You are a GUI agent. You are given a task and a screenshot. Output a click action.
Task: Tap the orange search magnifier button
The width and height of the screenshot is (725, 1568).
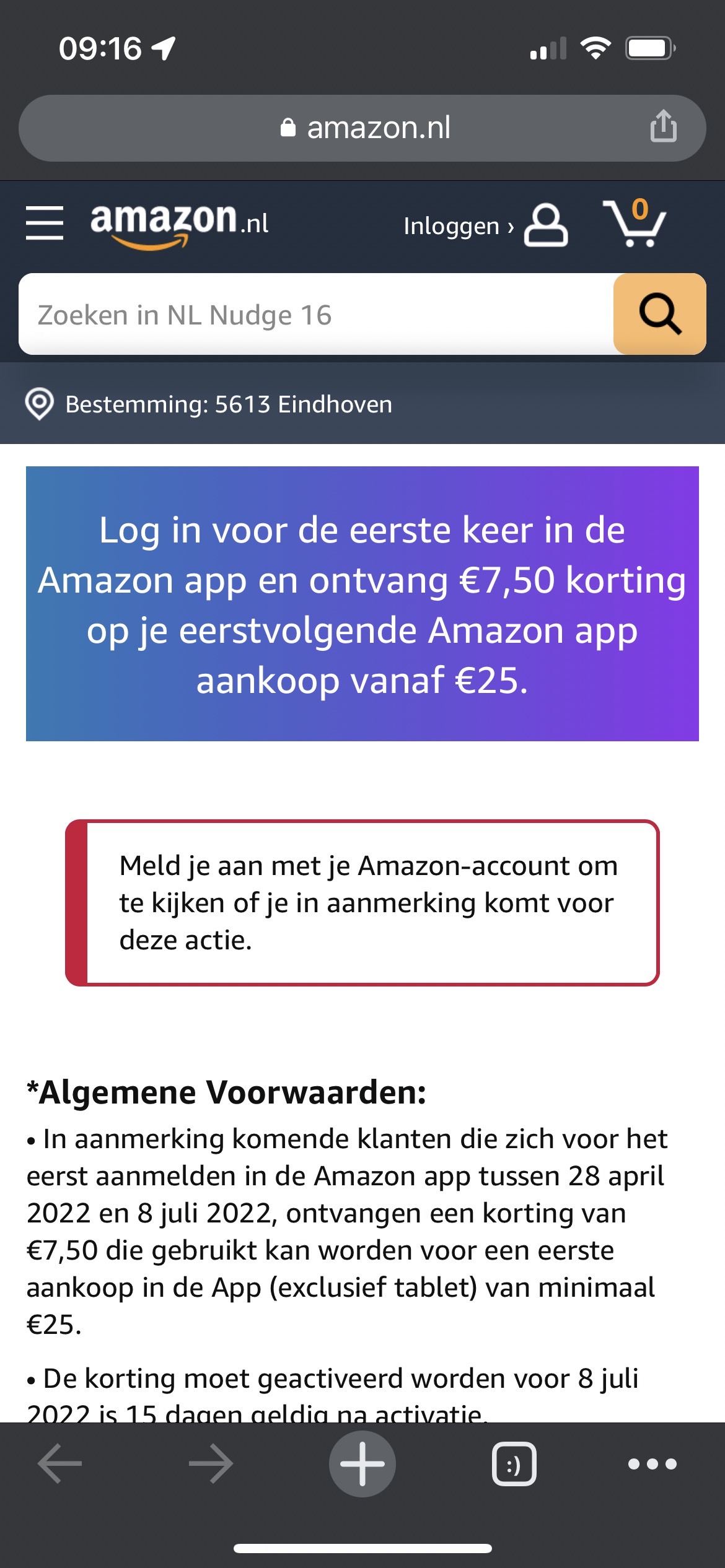[x=660, y=315]
